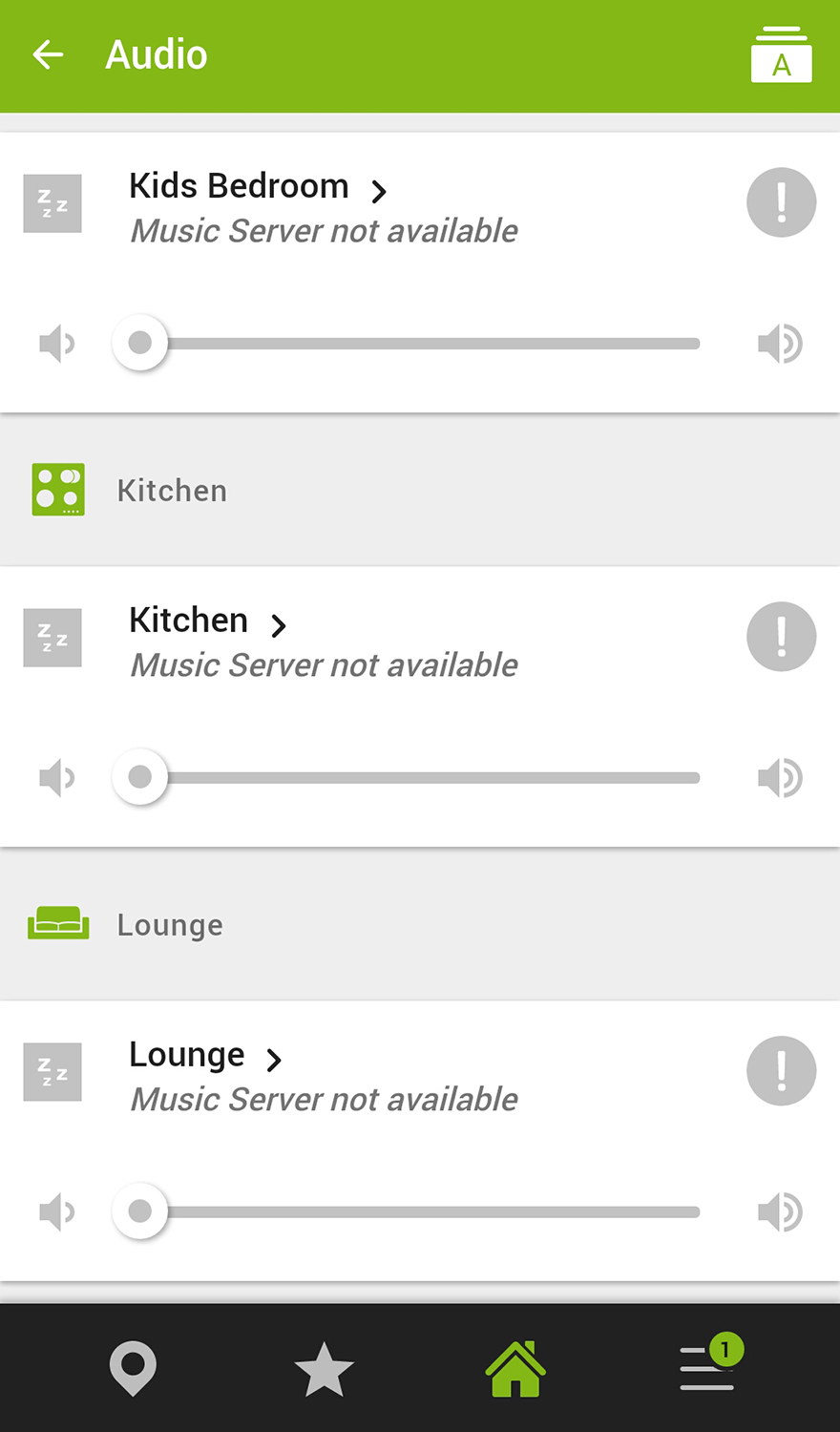
Task: Show the Kitchen zone warning alert
Action: click(x=781, y=637)
